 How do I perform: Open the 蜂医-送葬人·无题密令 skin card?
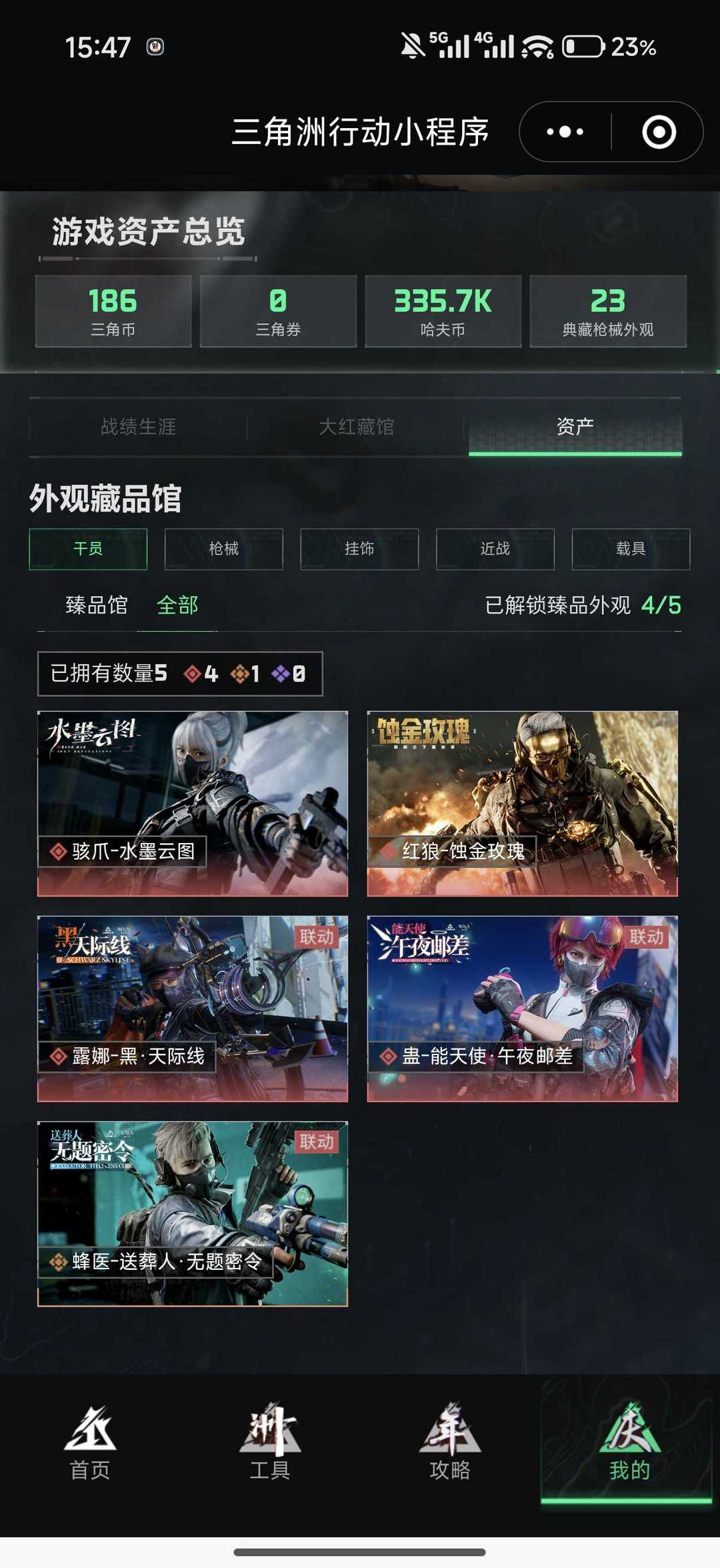(193, 1213)
